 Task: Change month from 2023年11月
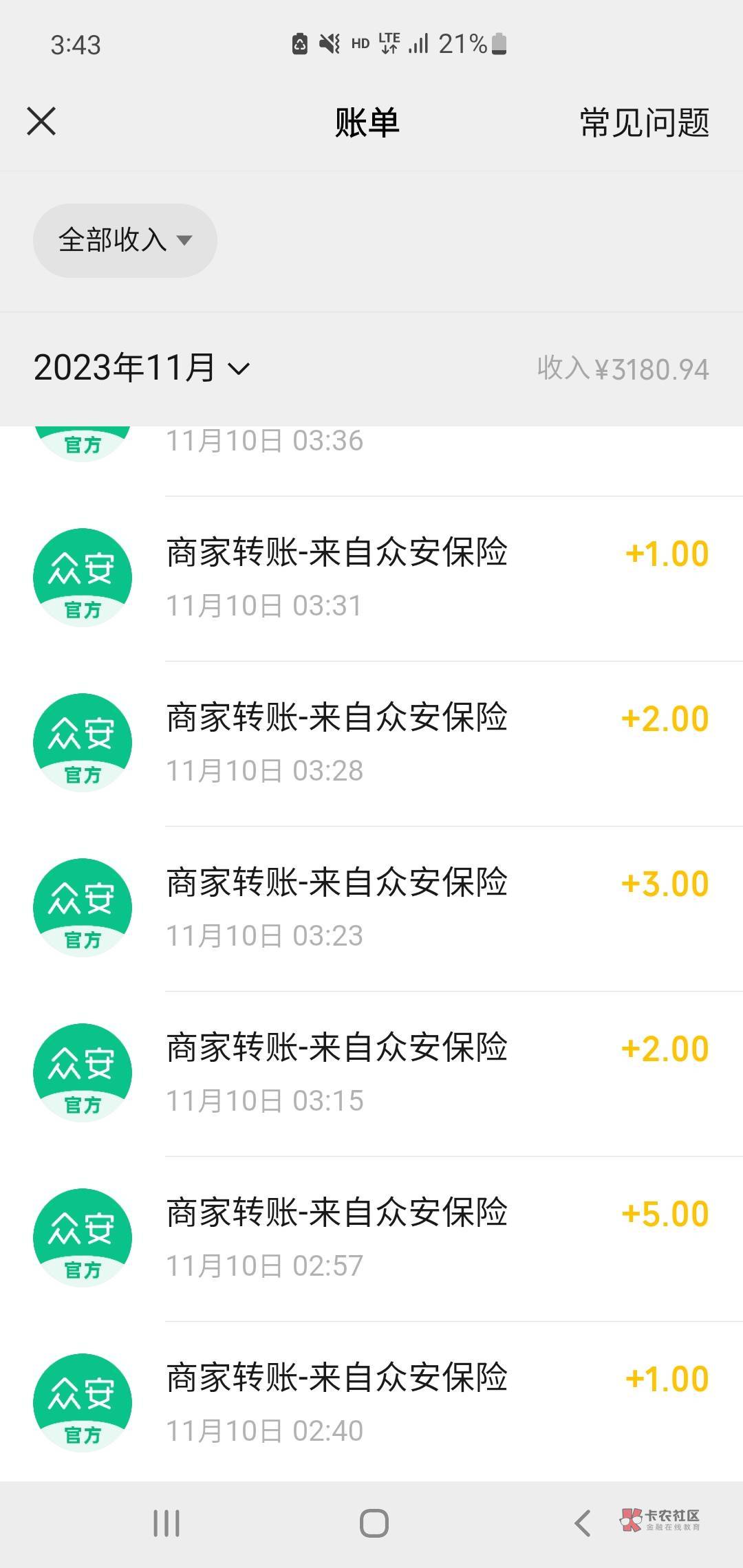pos(142,368)
